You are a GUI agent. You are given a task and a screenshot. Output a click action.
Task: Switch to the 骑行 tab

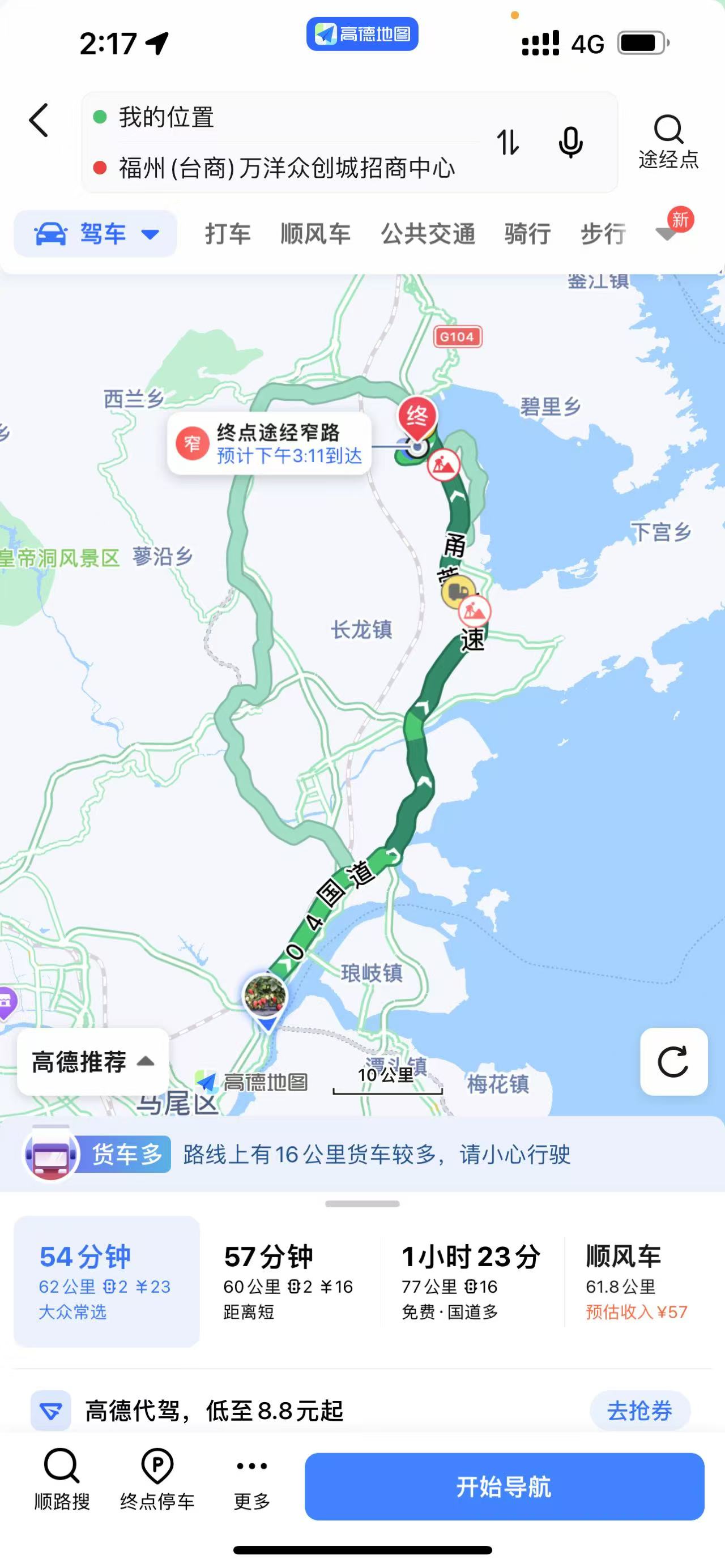[x=527, y=234]
